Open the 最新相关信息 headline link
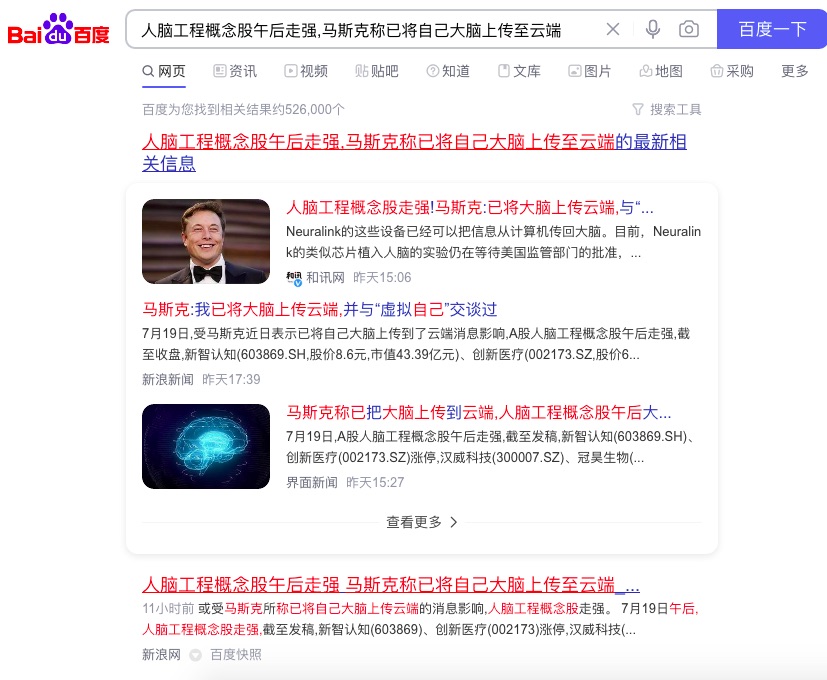 (x=414, y=152)
